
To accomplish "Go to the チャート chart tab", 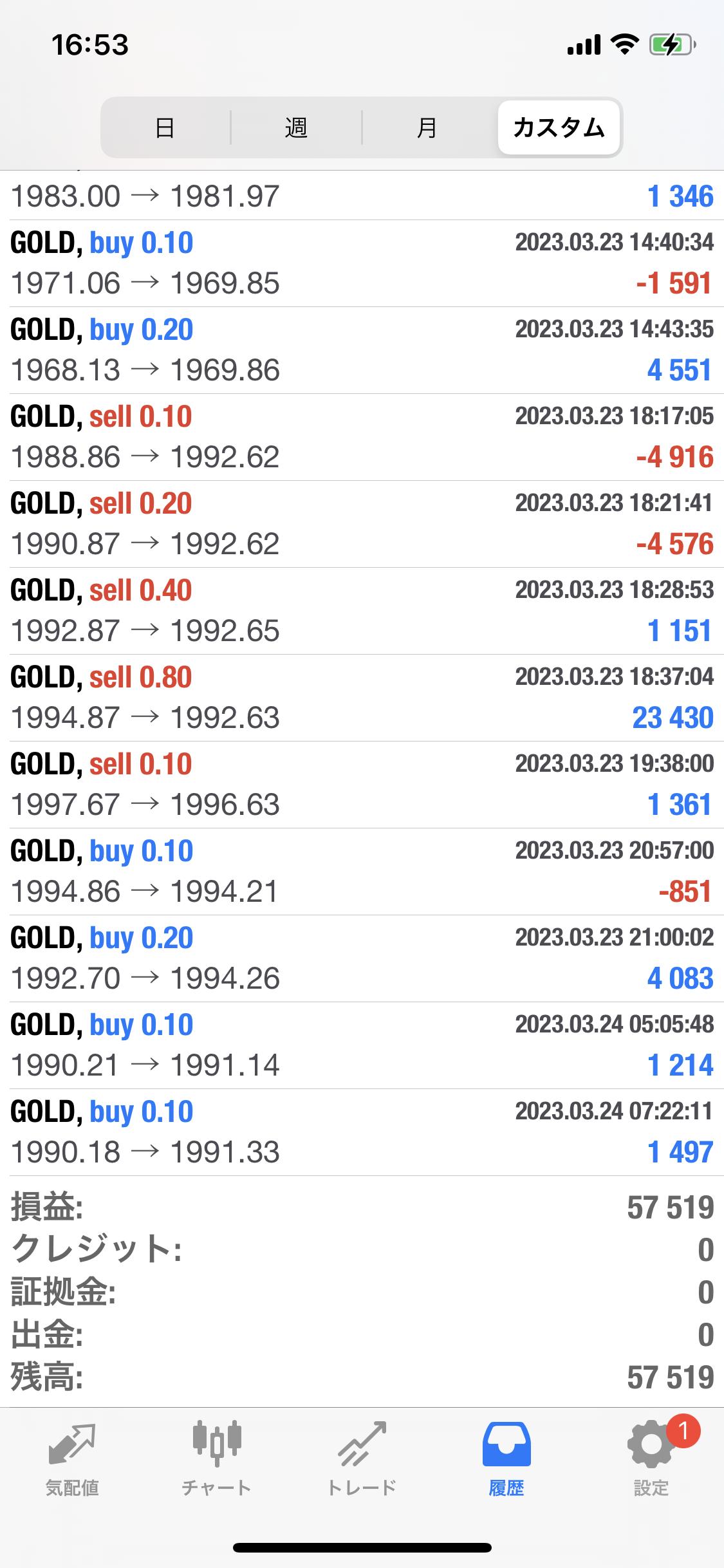I will click(x=217, y=1459).
